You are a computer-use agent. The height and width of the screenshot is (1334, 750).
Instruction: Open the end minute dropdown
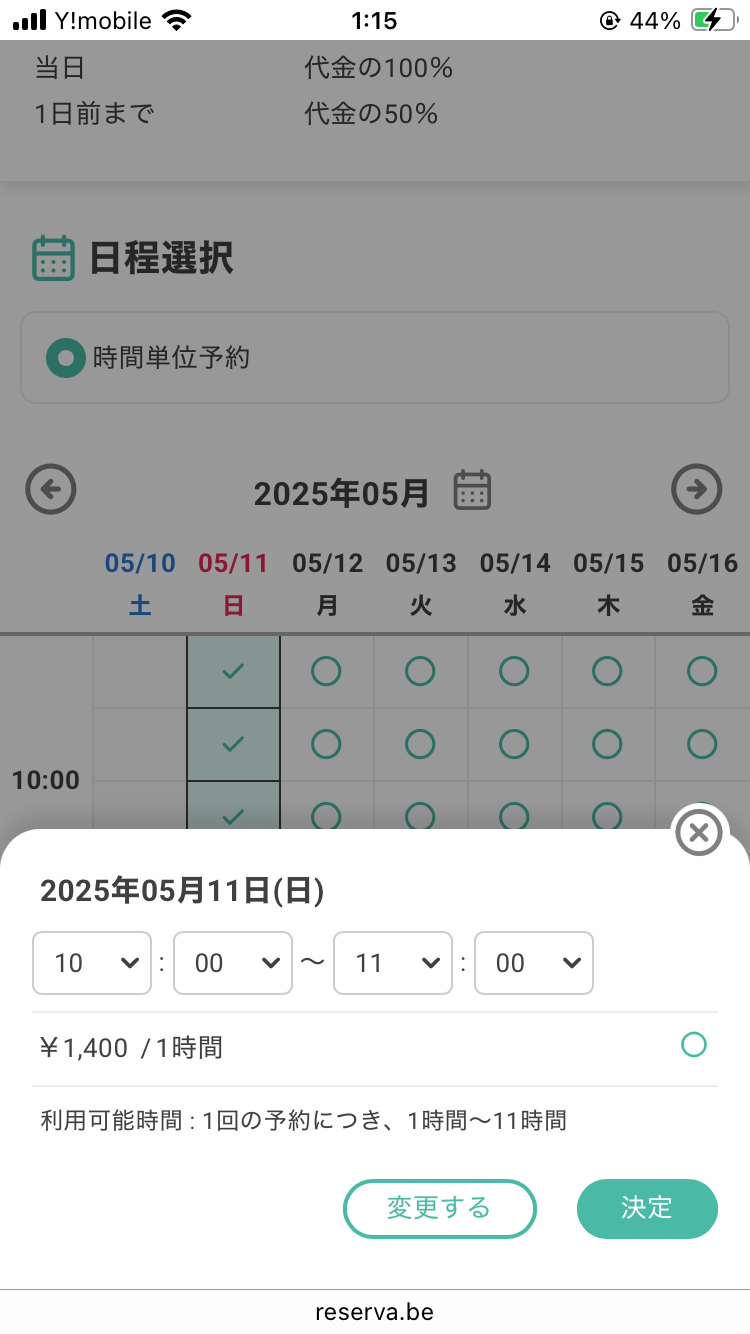tap(534, 963)
